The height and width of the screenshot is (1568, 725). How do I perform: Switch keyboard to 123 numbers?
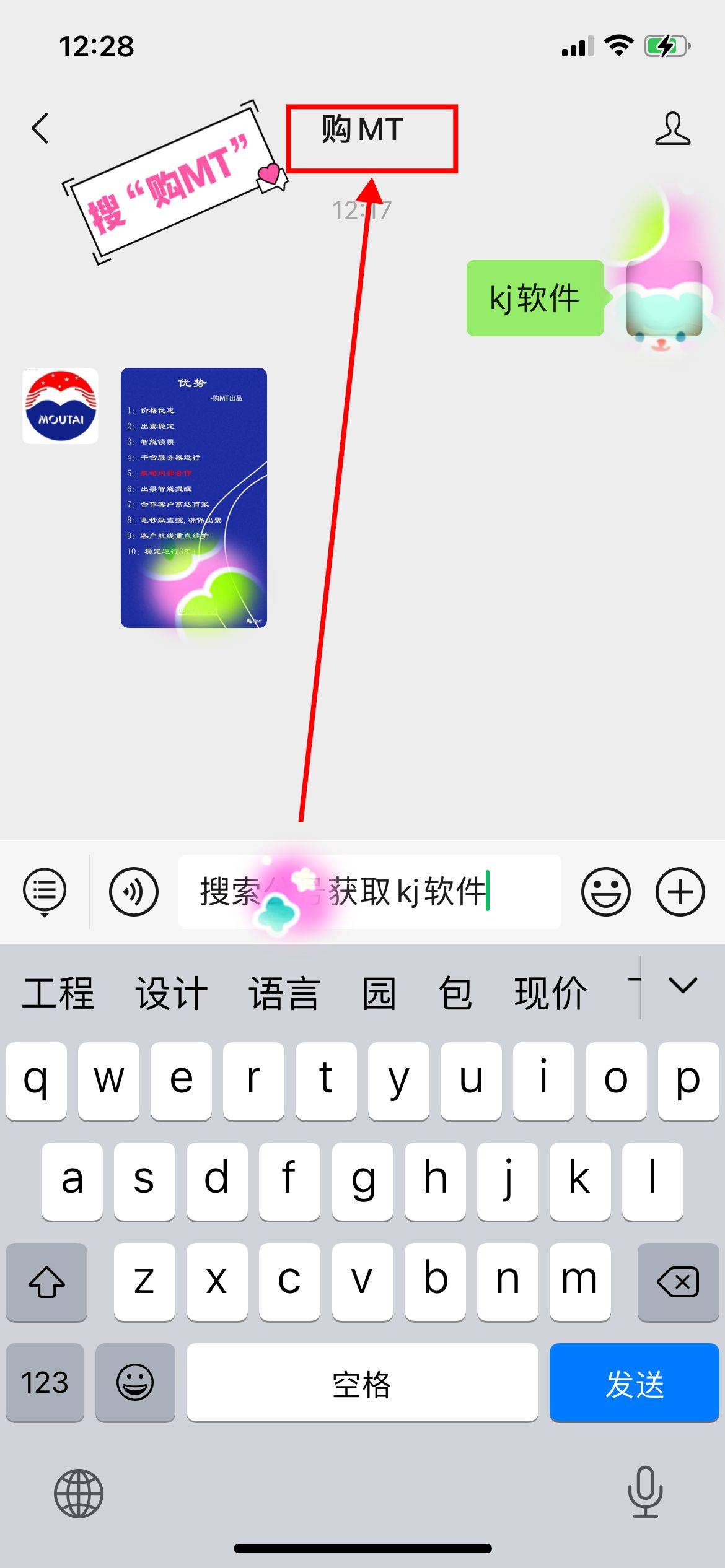[45, 1383]
